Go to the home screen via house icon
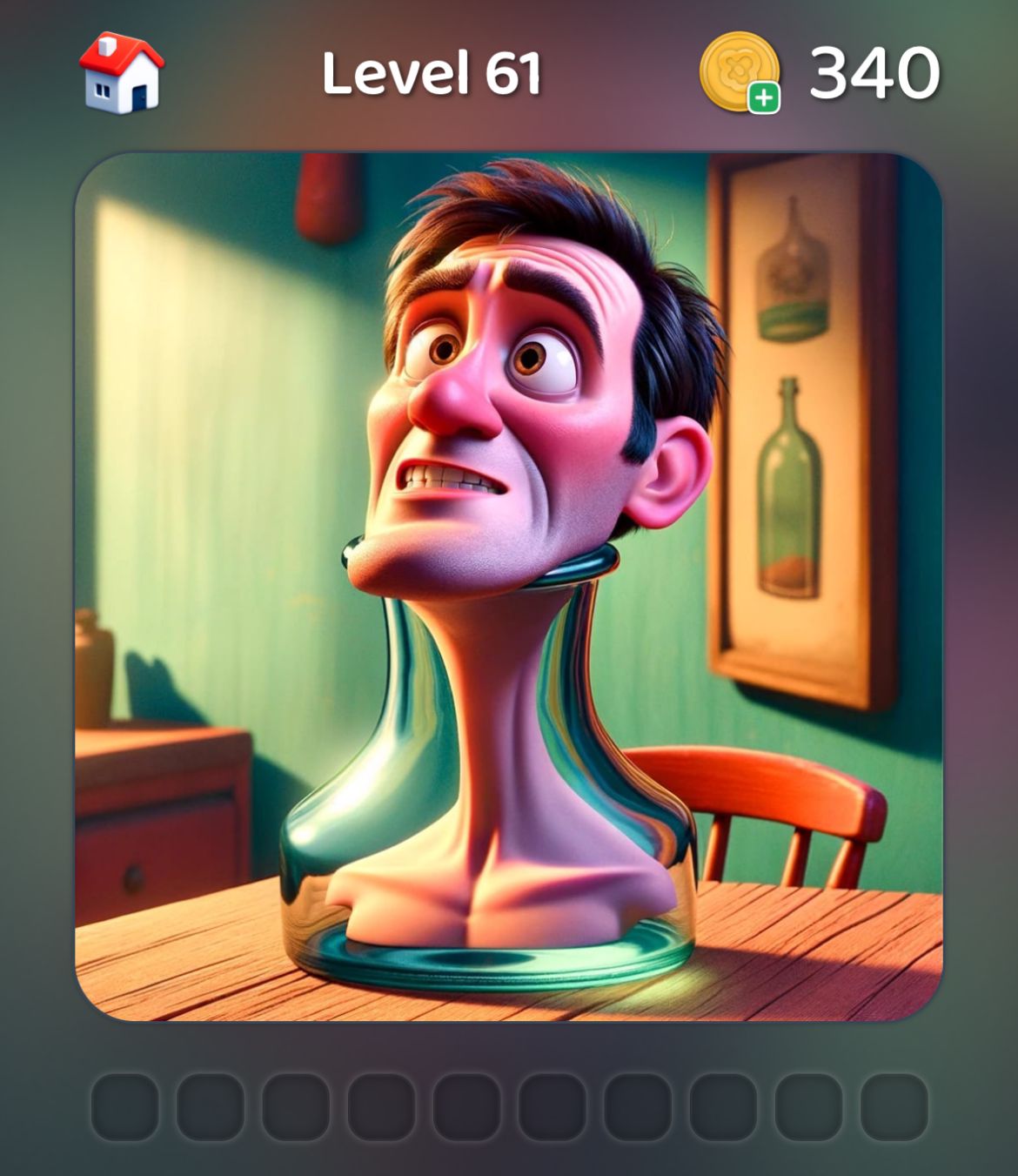The height and width of the screenshot is (1176, 1018). [x=122, y=73]
